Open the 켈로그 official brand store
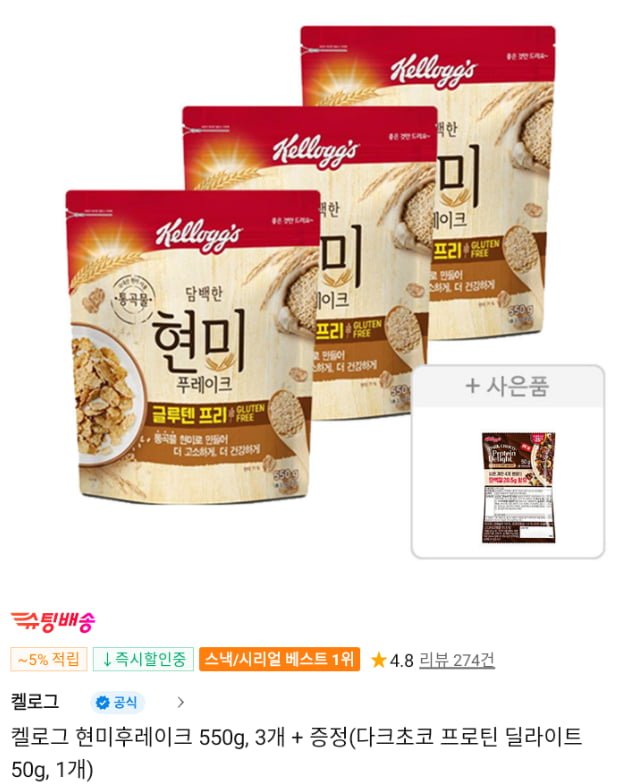 [x=36, y=701]
